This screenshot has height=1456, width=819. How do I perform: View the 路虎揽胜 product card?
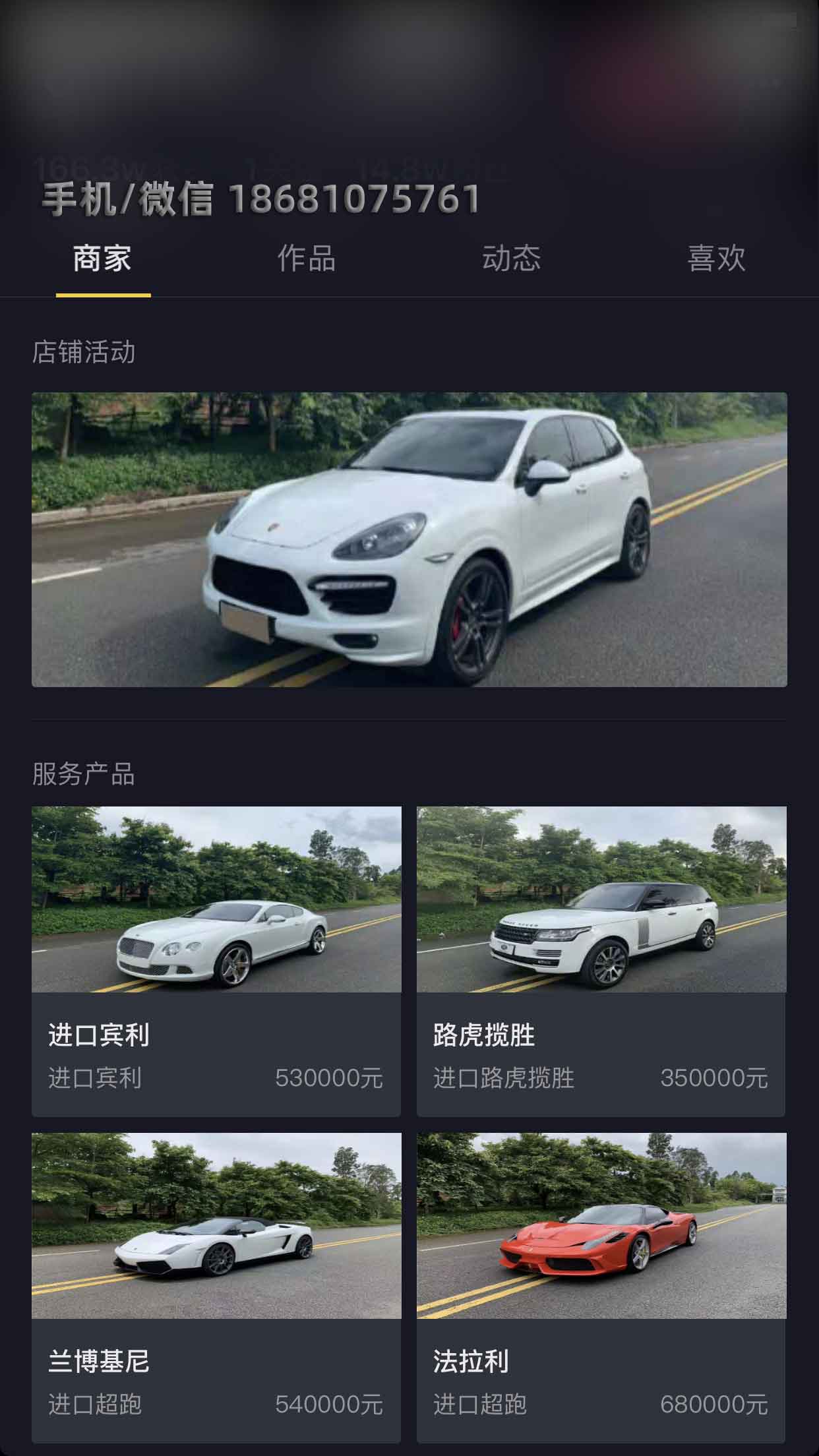click(601, 961)
